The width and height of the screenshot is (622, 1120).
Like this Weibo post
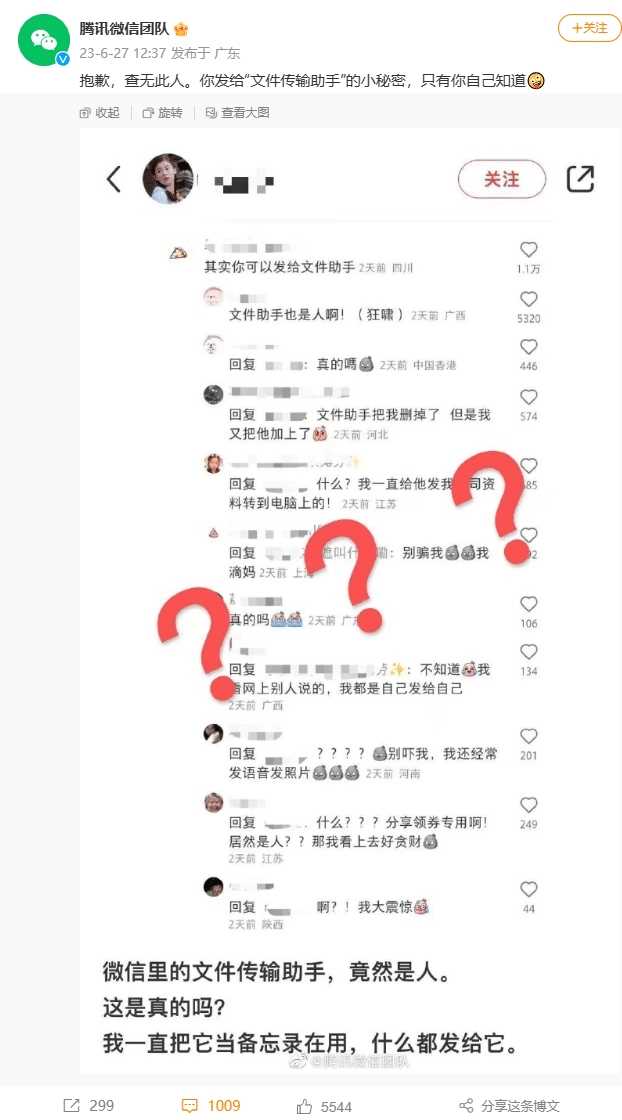coord(324,1105)
